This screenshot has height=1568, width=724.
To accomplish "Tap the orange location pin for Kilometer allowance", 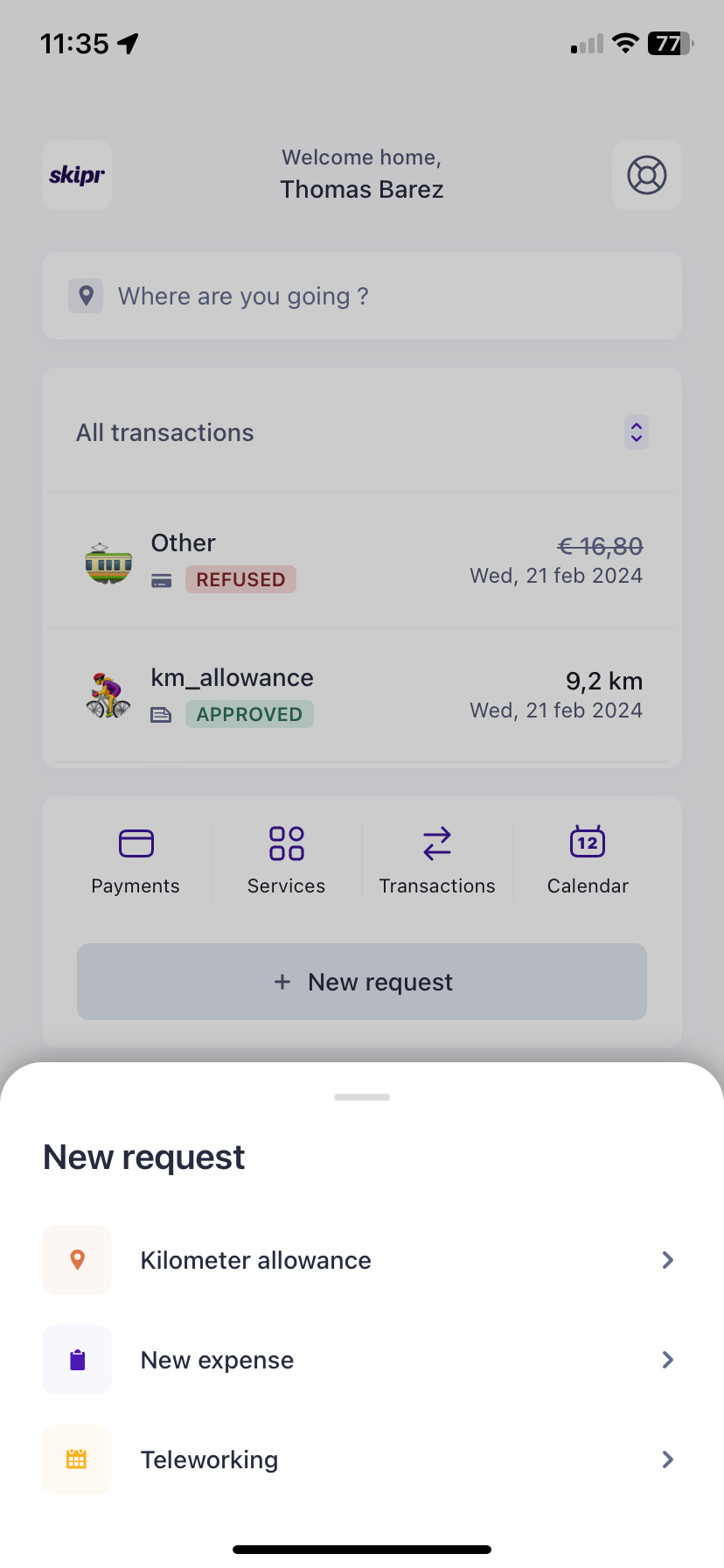I will (x=77, y=1259).
